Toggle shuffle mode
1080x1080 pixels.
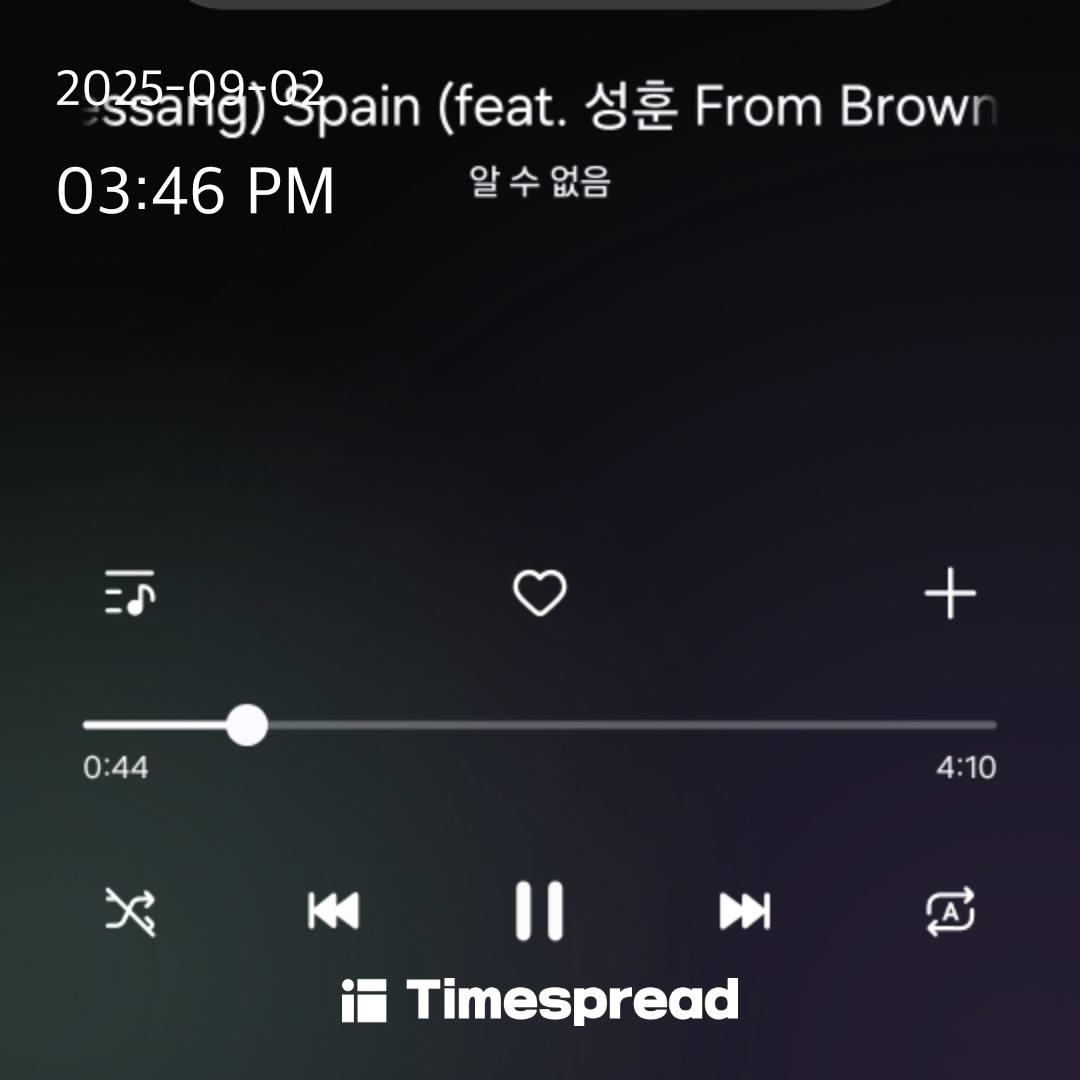tap(131, 911)
